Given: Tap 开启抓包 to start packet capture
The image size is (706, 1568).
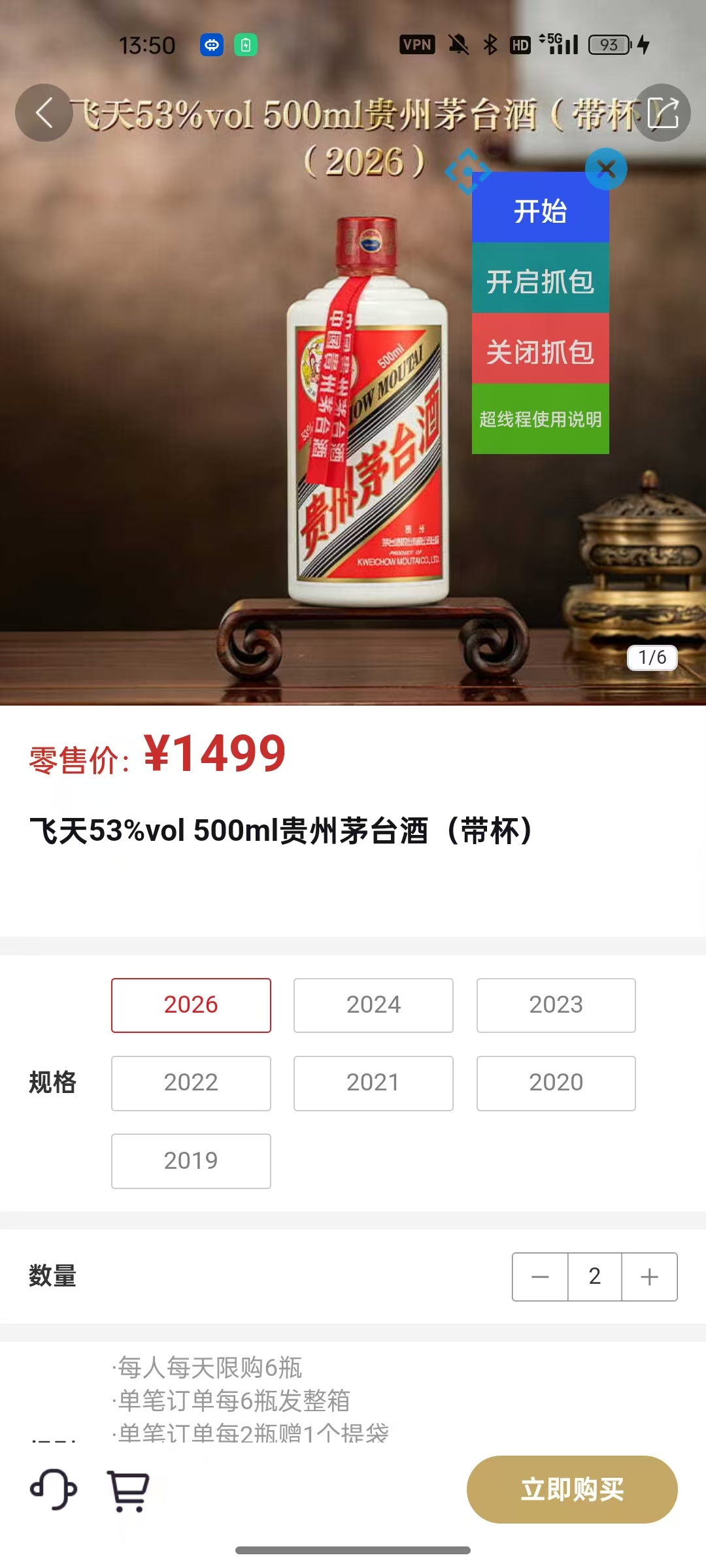Looking at the screenshot, I should [x=540, y=282].
